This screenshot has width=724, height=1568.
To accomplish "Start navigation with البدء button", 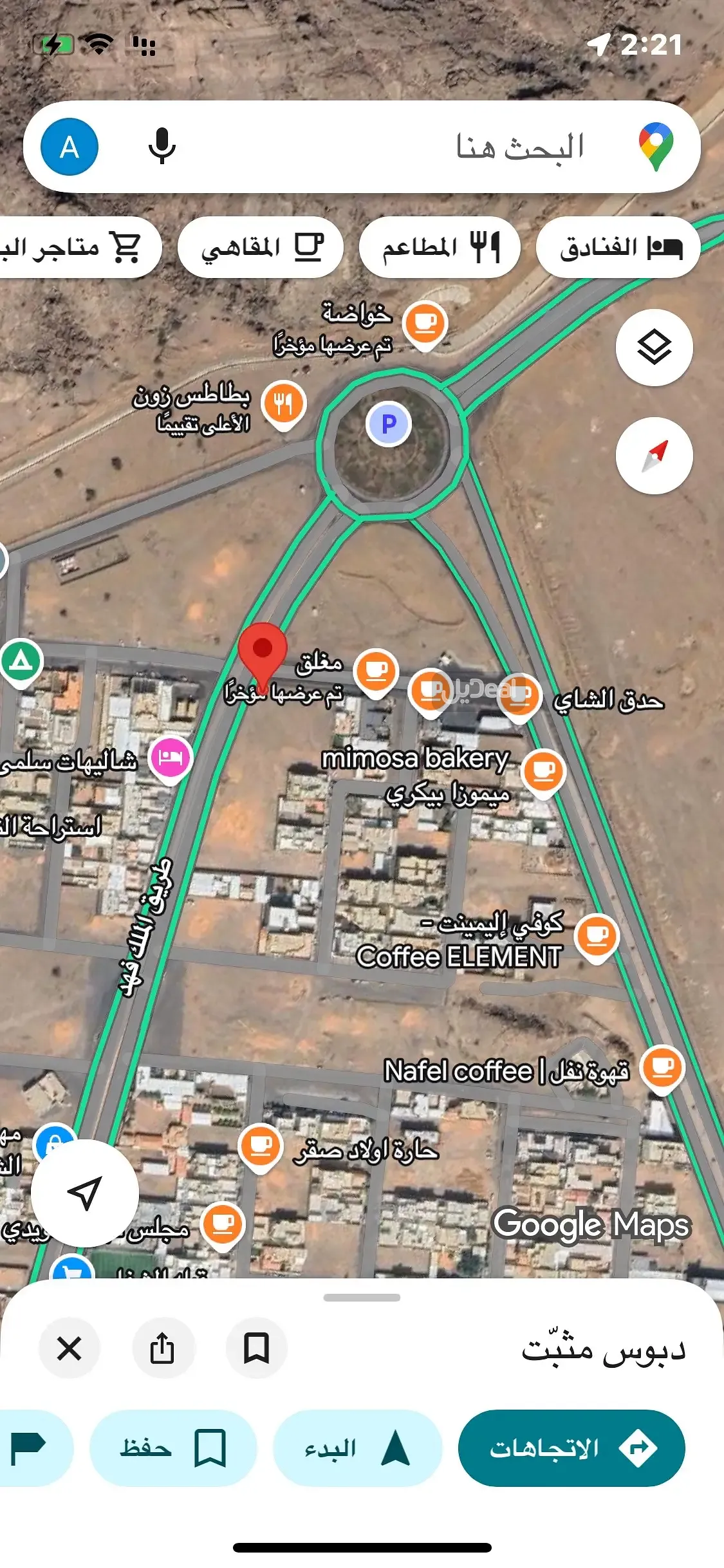I will [x=358, y=1448].
